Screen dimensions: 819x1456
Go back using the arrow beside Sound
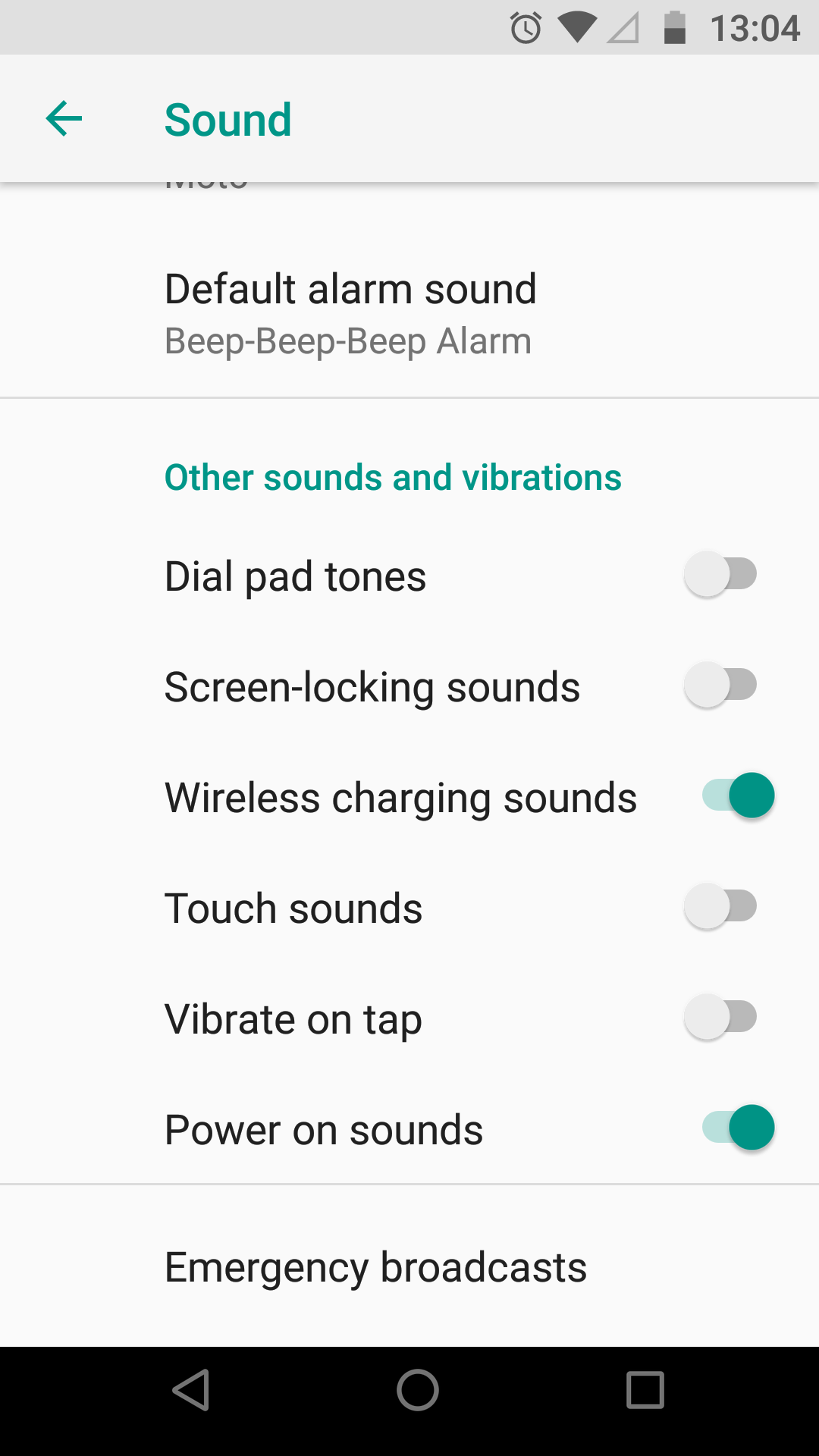point(64,119)
